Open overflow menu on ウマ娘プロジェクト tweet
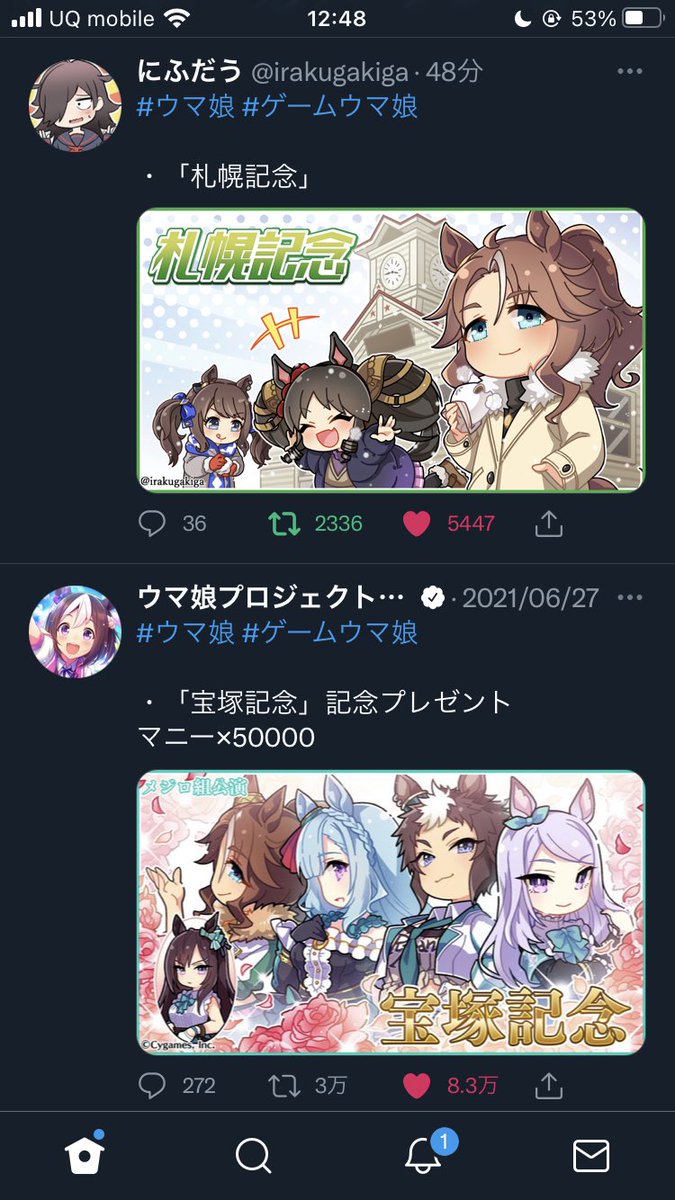This screenshot has width=675, height=1200. click(629, 599)
